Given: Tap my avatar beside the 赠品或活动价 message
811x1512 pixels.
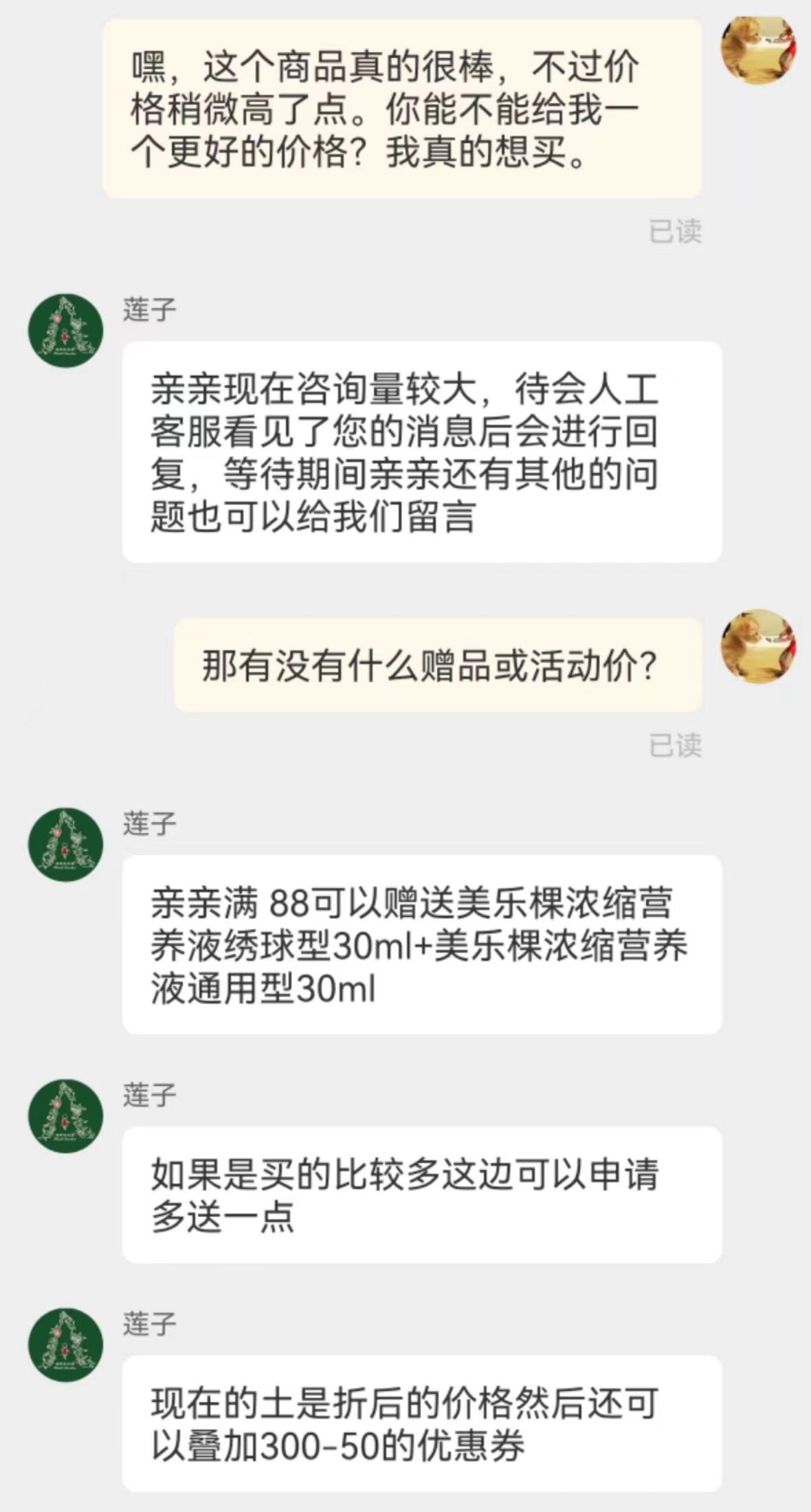Looking at the screenshot, I should [x=757, y=646].
